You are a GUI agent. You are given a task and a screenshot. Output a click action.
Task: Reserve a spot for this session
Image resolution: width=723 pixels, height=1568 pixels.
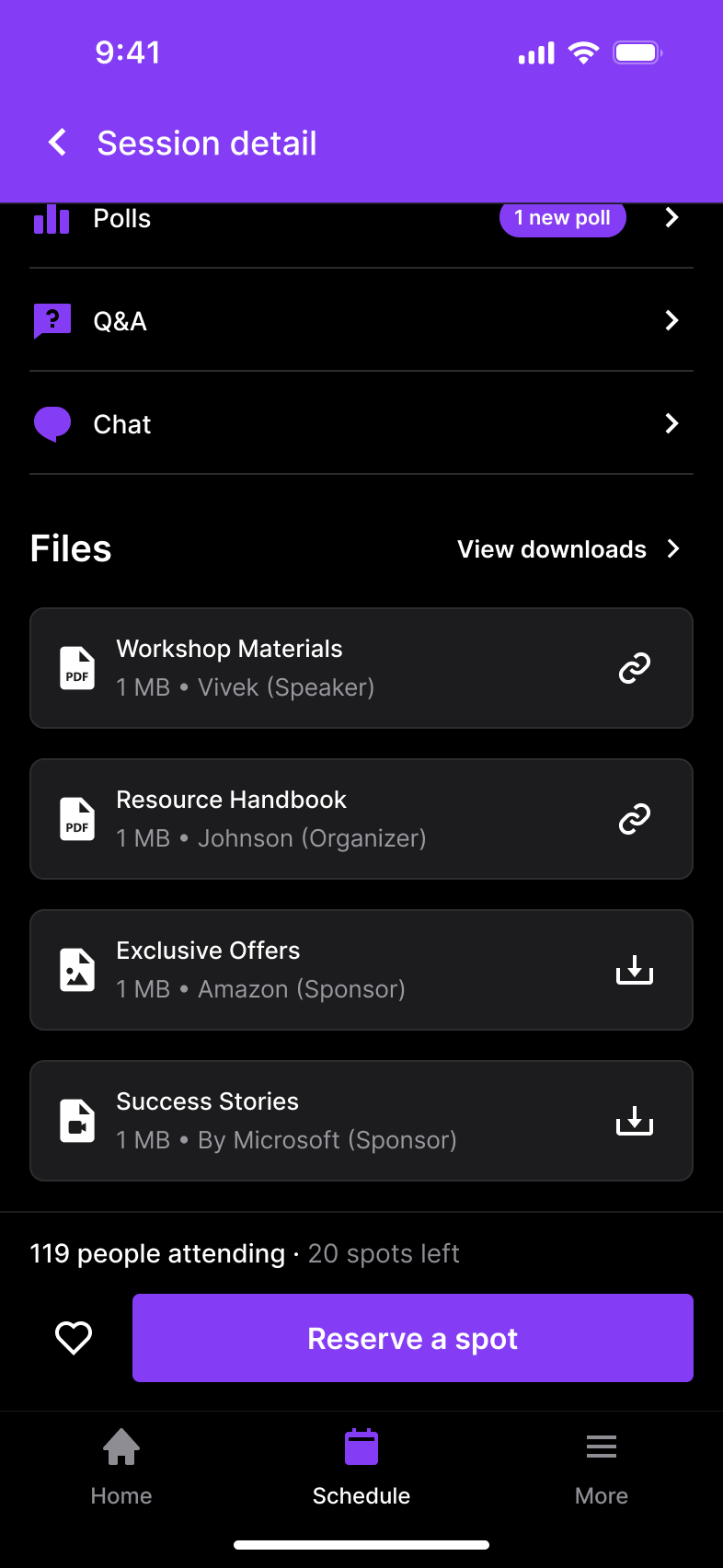pos(412,1338)
